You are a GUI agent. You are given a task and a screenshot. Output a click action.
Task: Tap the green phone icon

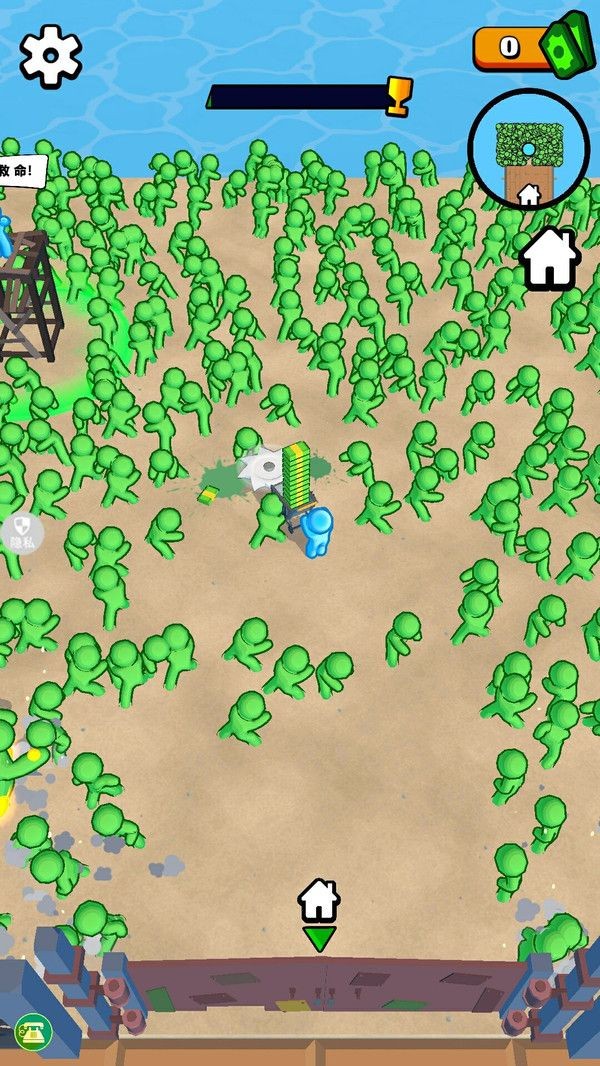pyautogui.click(x=33, y=1032)
